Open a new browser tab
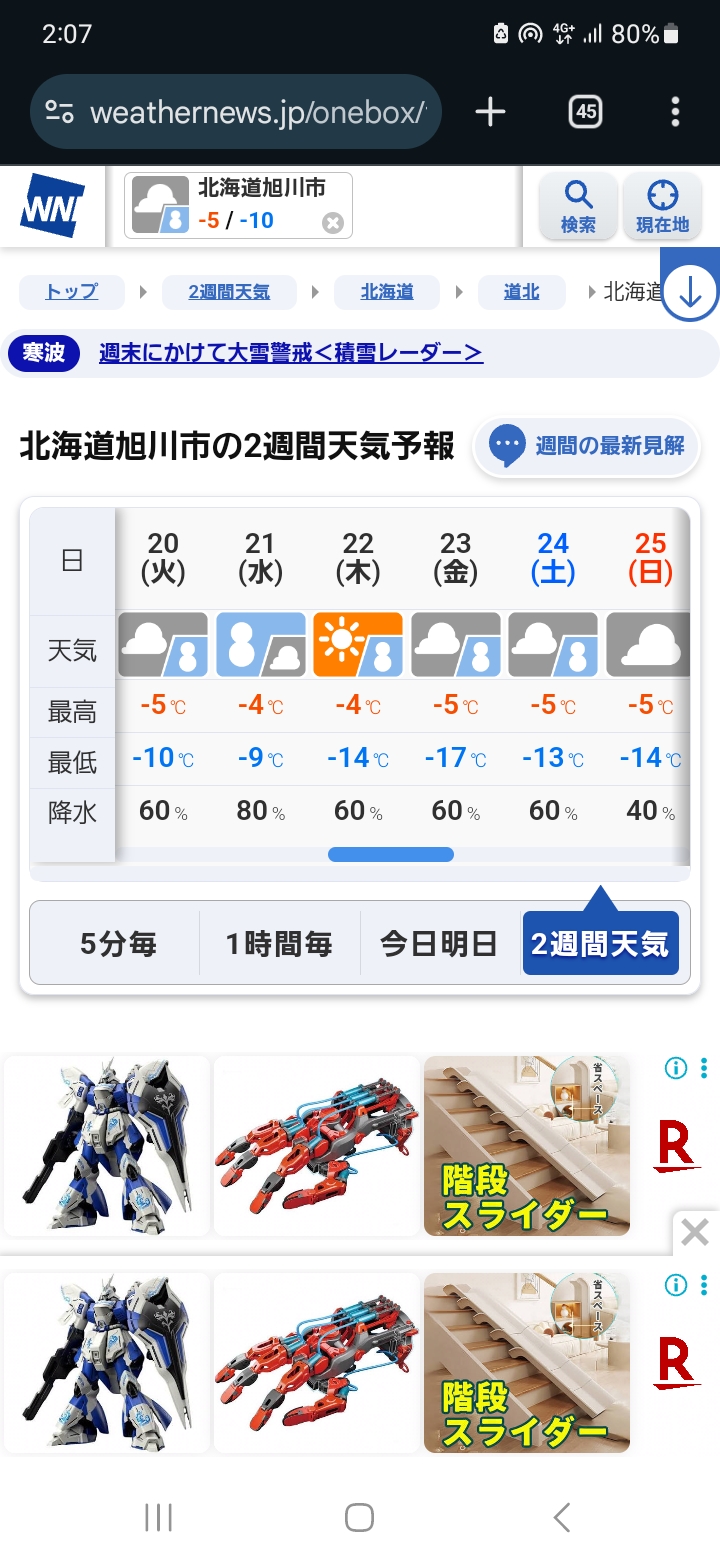The height and width of the screenshot is (1560, 720). [490, 112]
